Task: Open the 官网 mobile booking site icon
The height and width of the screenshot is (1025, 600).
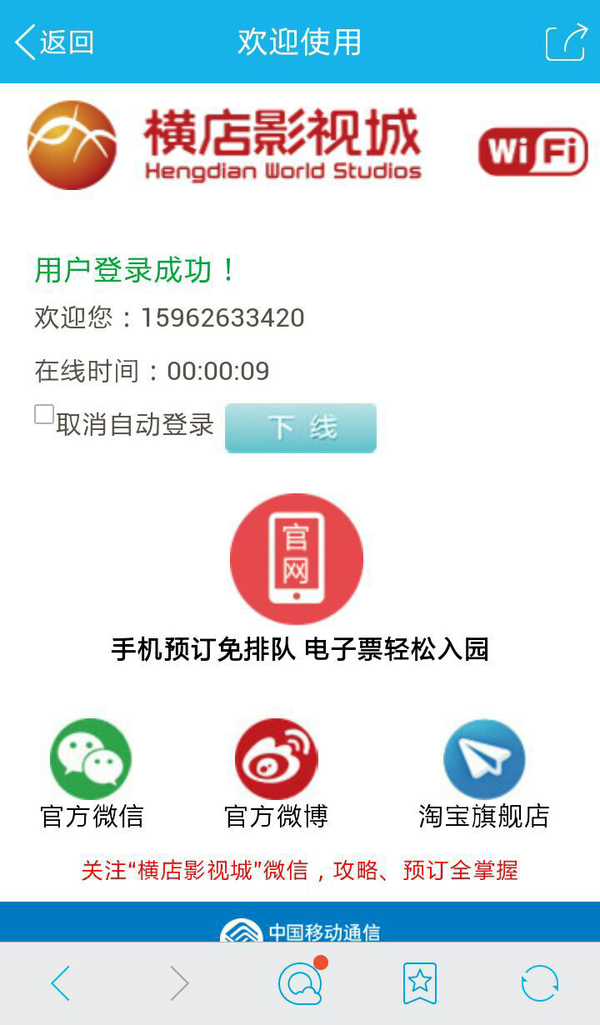Action: [296, 559]
